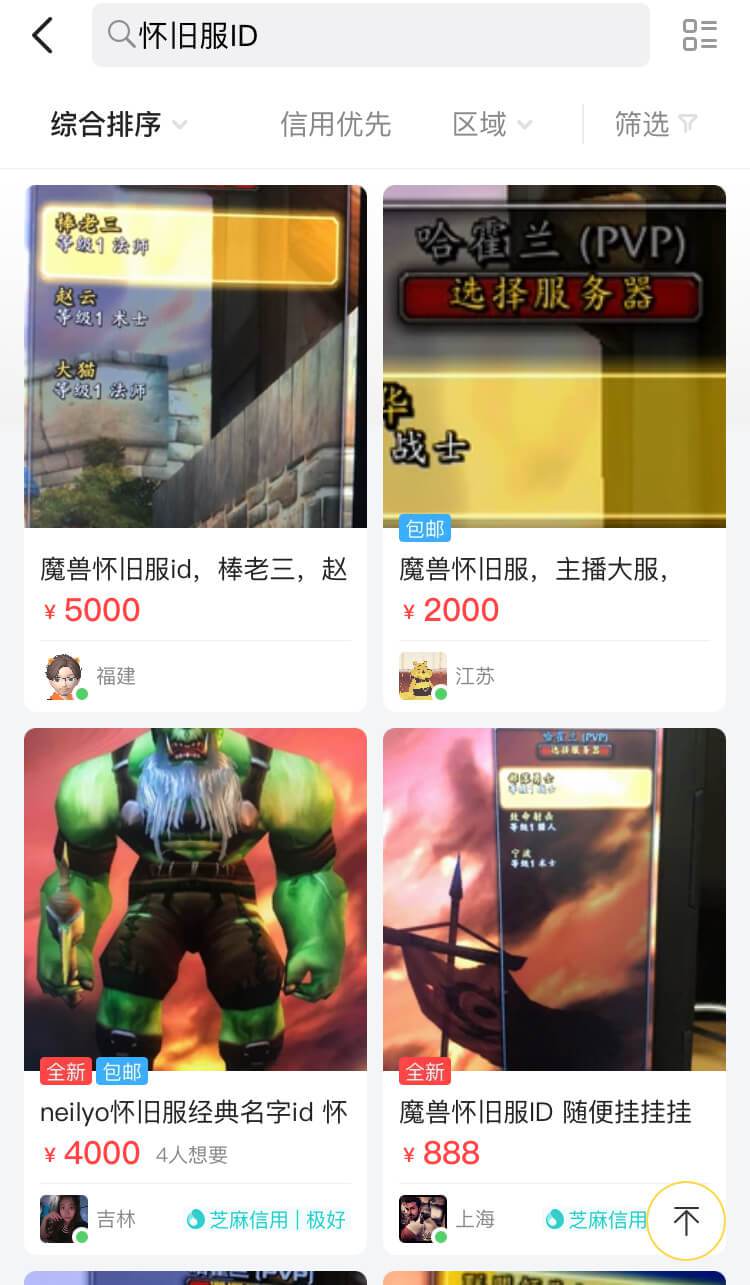Expand the 区域 region dropdown
Viewport: 750px width, 1285px height.
click(492, 124)
